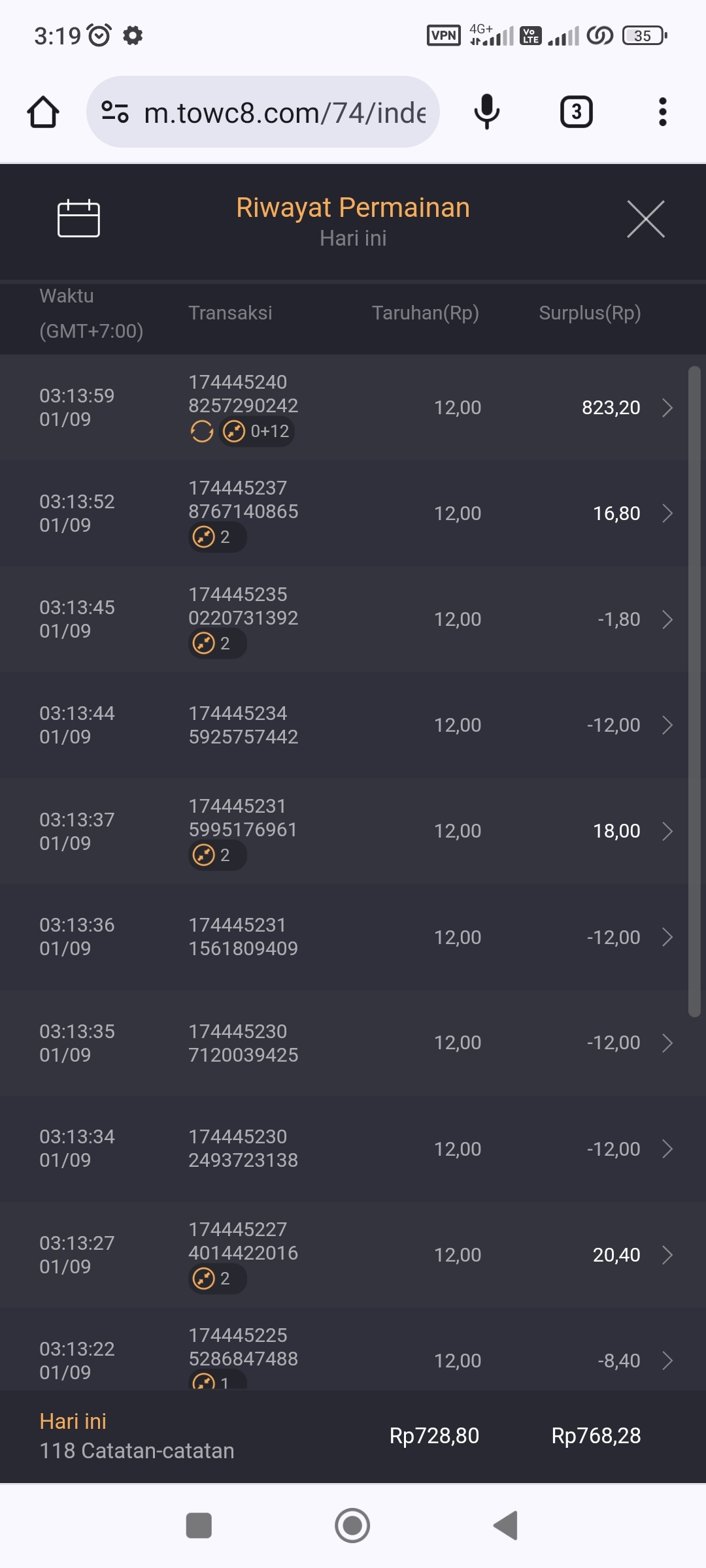Go back using the system back button
This screenshot has height=1568, width=706.
tap(505, 1526)
